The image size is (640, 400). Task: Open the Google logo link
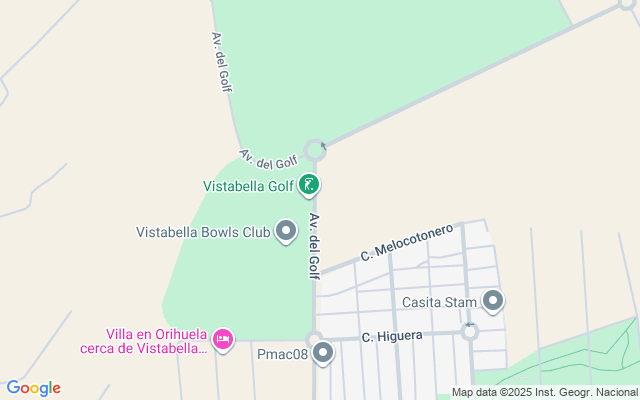coord(33,388)
